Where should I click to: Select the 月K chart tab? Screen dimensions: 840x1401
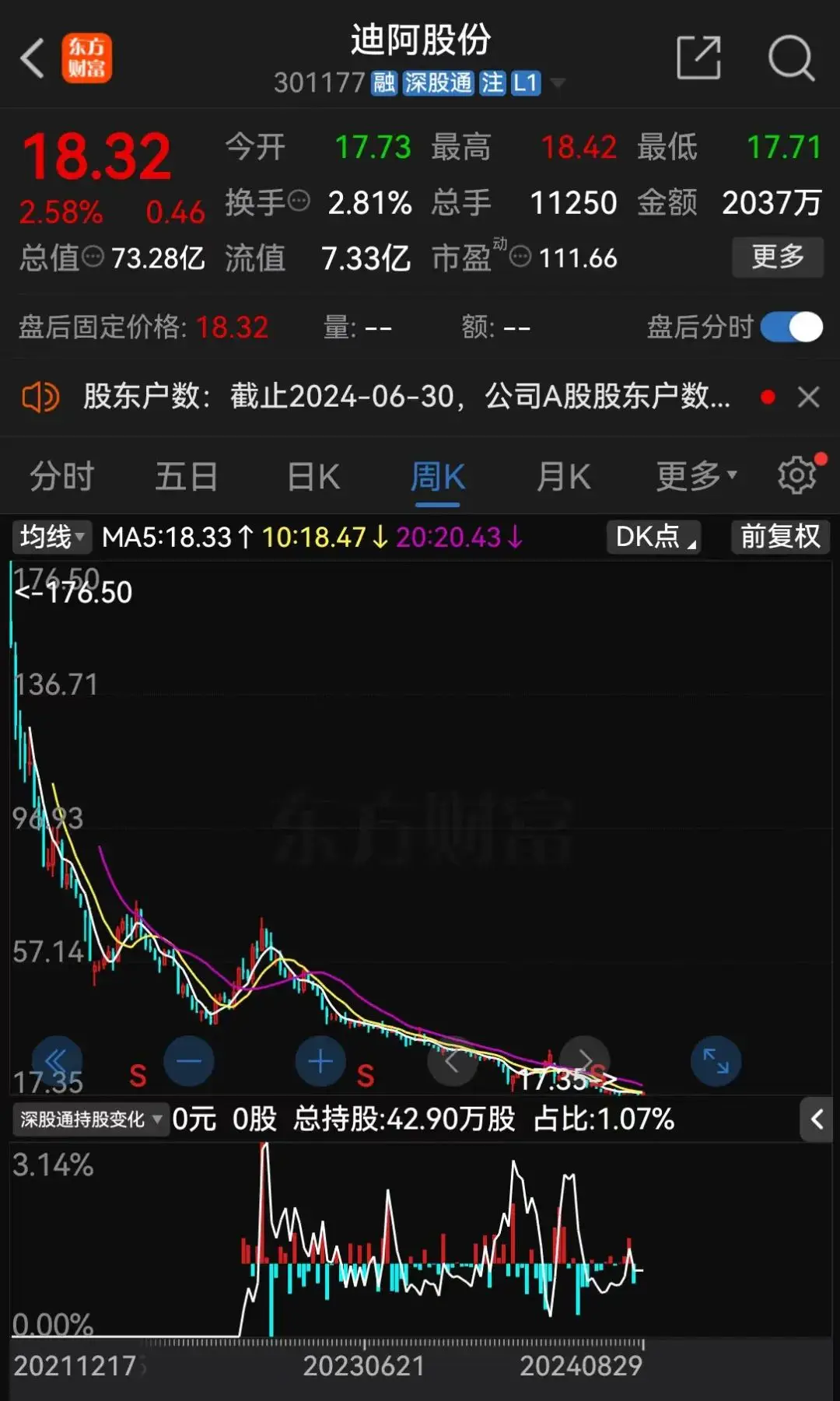click(x=564, y=476)
